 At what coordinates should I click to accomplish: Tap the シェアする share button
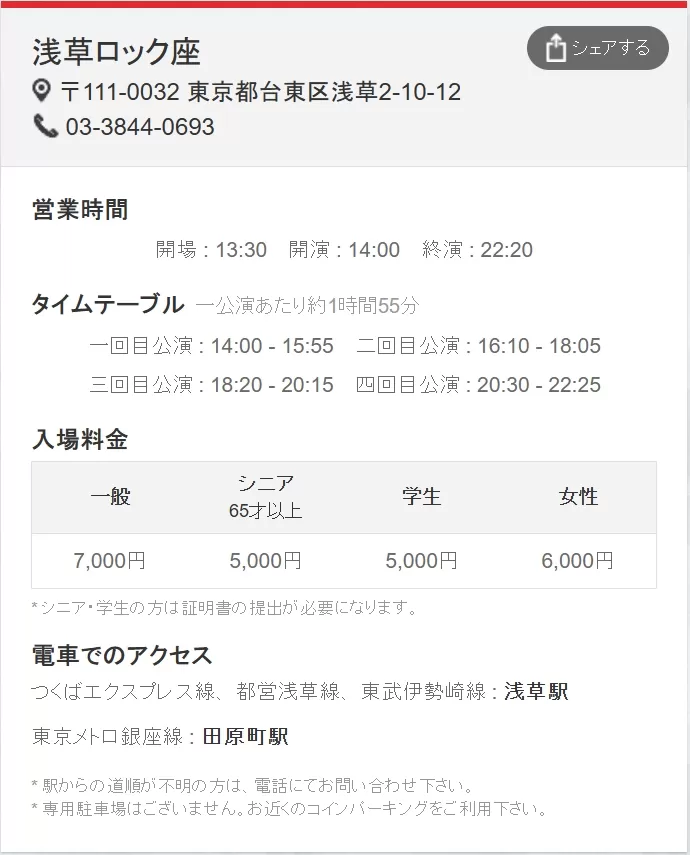(597, 48)
